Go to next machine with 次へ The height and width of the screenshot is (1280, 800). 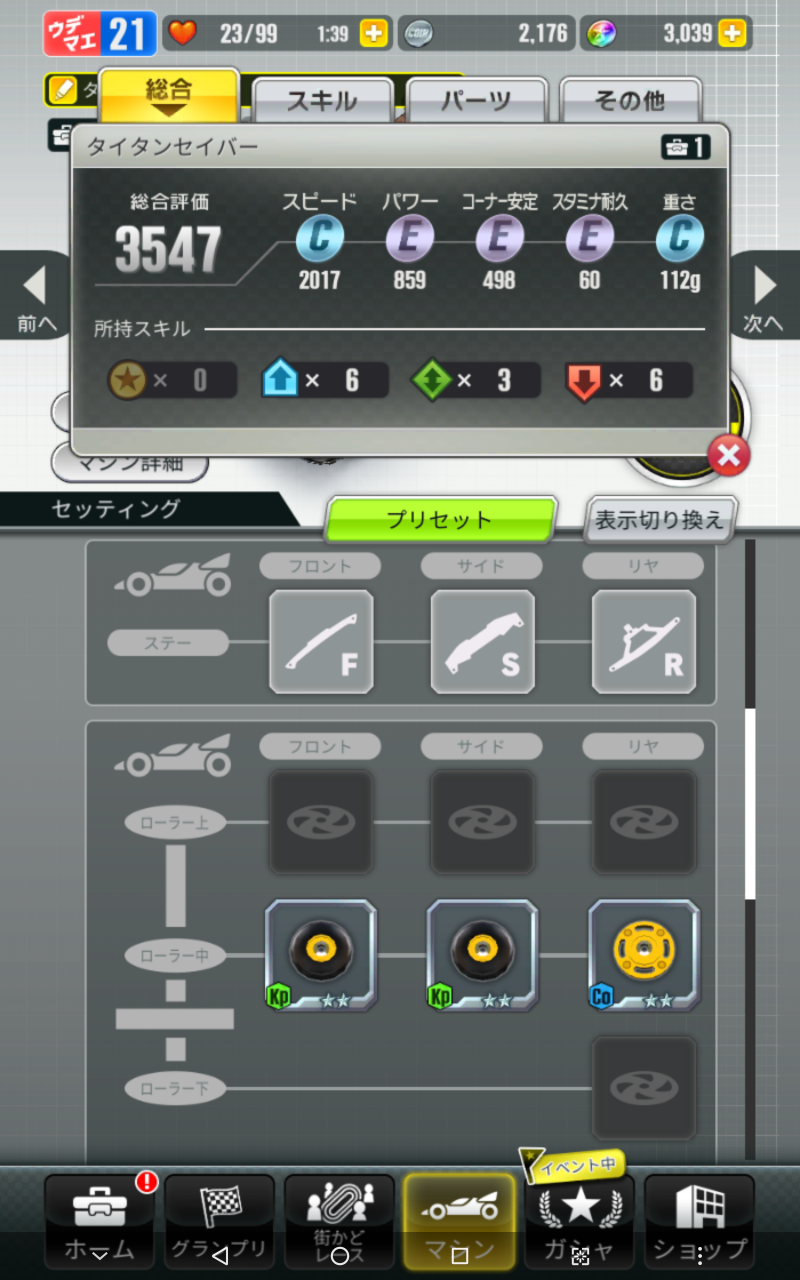point(764,295)
